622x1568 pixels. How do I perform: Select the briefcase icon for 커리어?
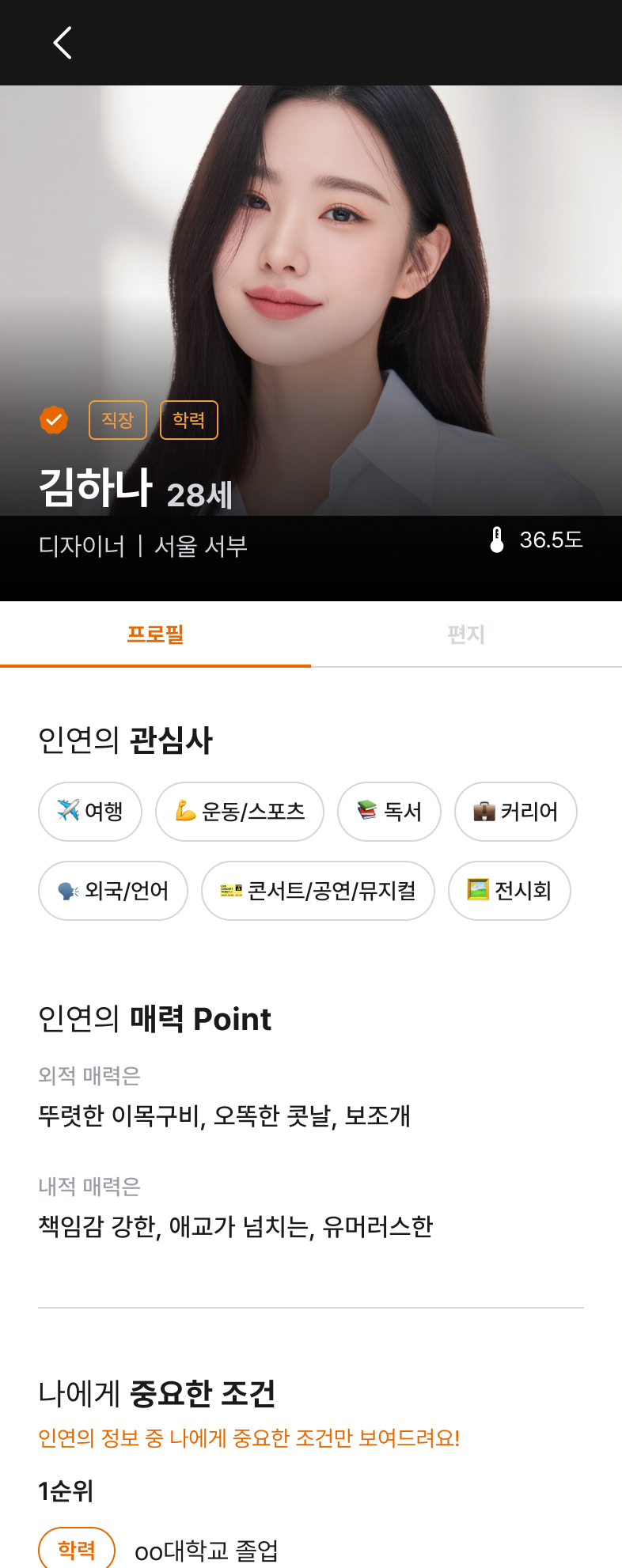(x=479, y=811)
